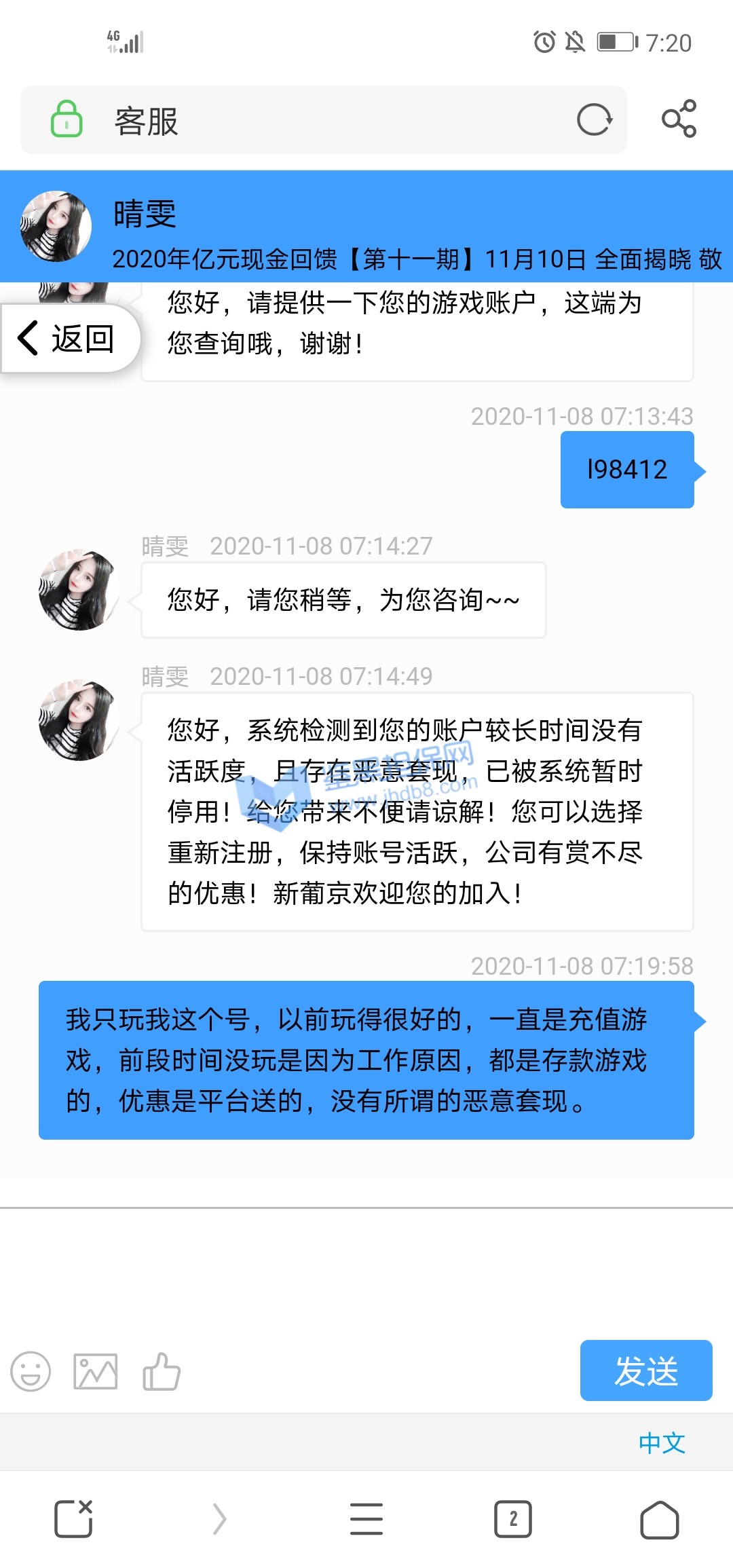
Task: Go to the browser home page
Action: [x=659, y=1519]
